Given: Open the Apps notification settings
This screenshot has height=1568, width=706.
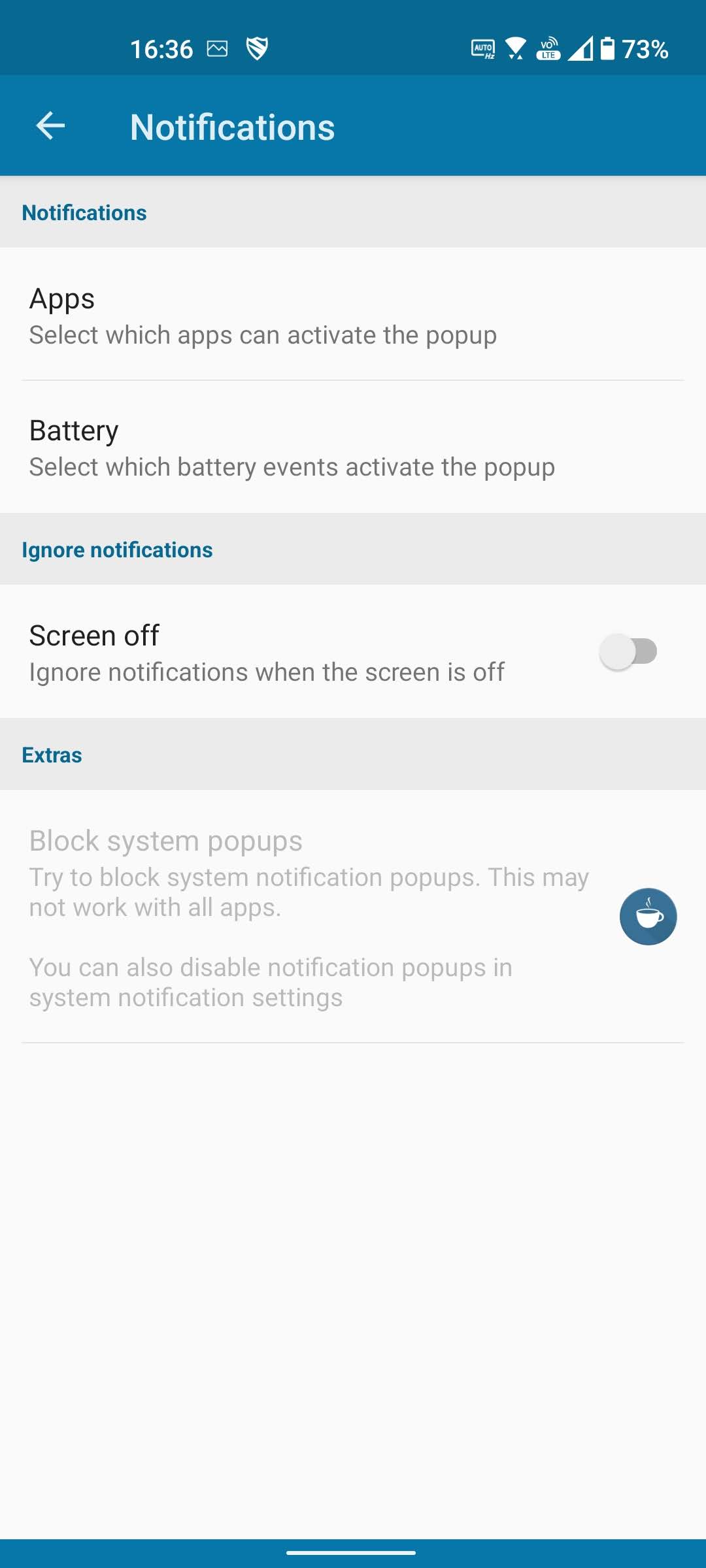Looking at the screenshot, I should point(353,315).
